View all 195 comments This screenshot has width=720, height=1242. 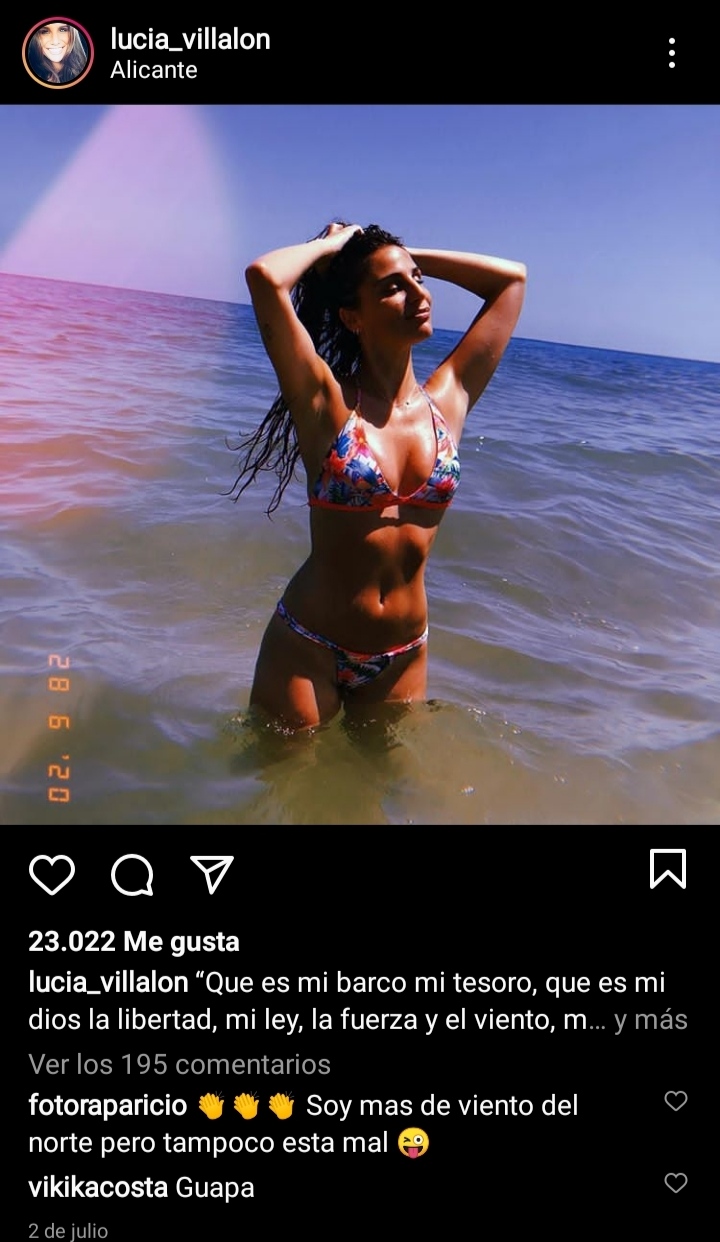(x=179, y=1063)
